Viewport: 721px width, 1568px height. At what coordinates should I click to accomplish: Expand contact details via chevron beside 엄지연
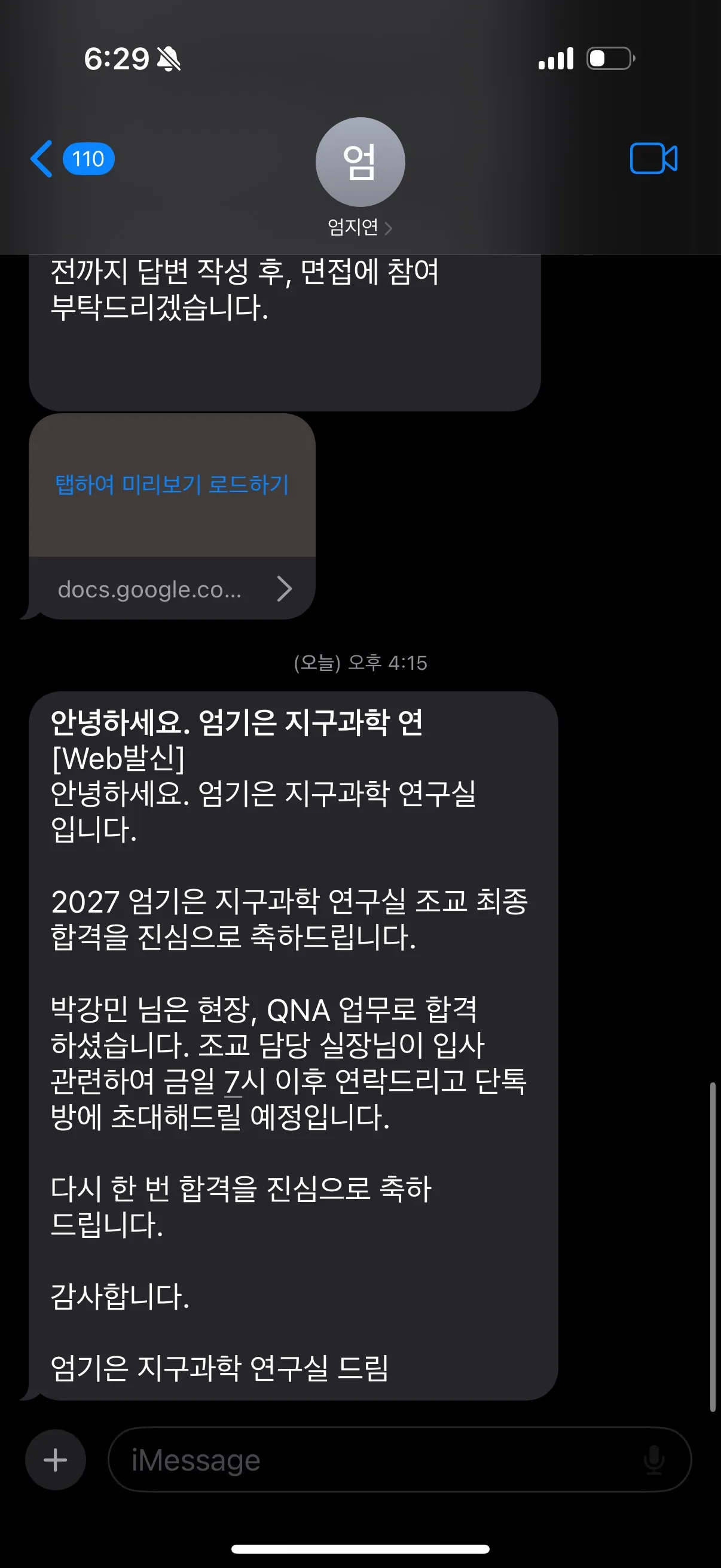(x=389, y=228)
